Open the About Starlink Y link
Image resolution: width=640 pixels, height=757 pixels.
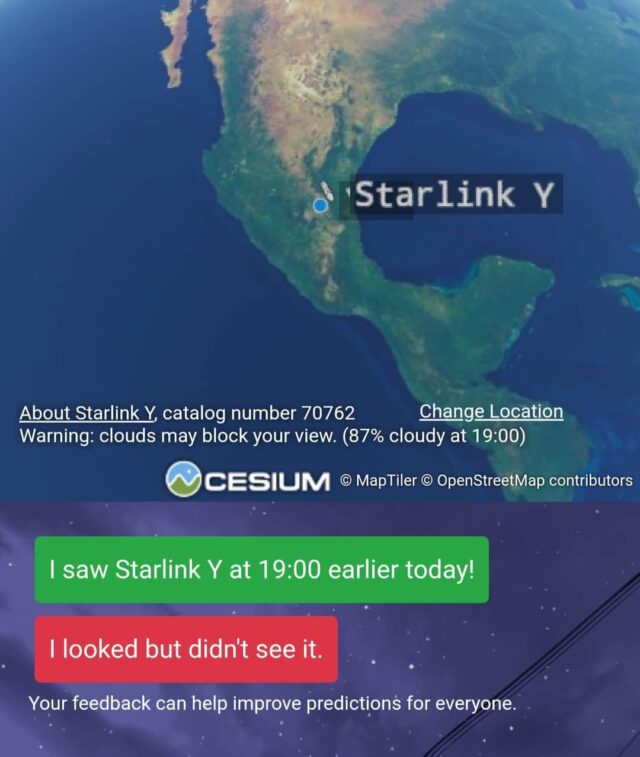[88, 413]
